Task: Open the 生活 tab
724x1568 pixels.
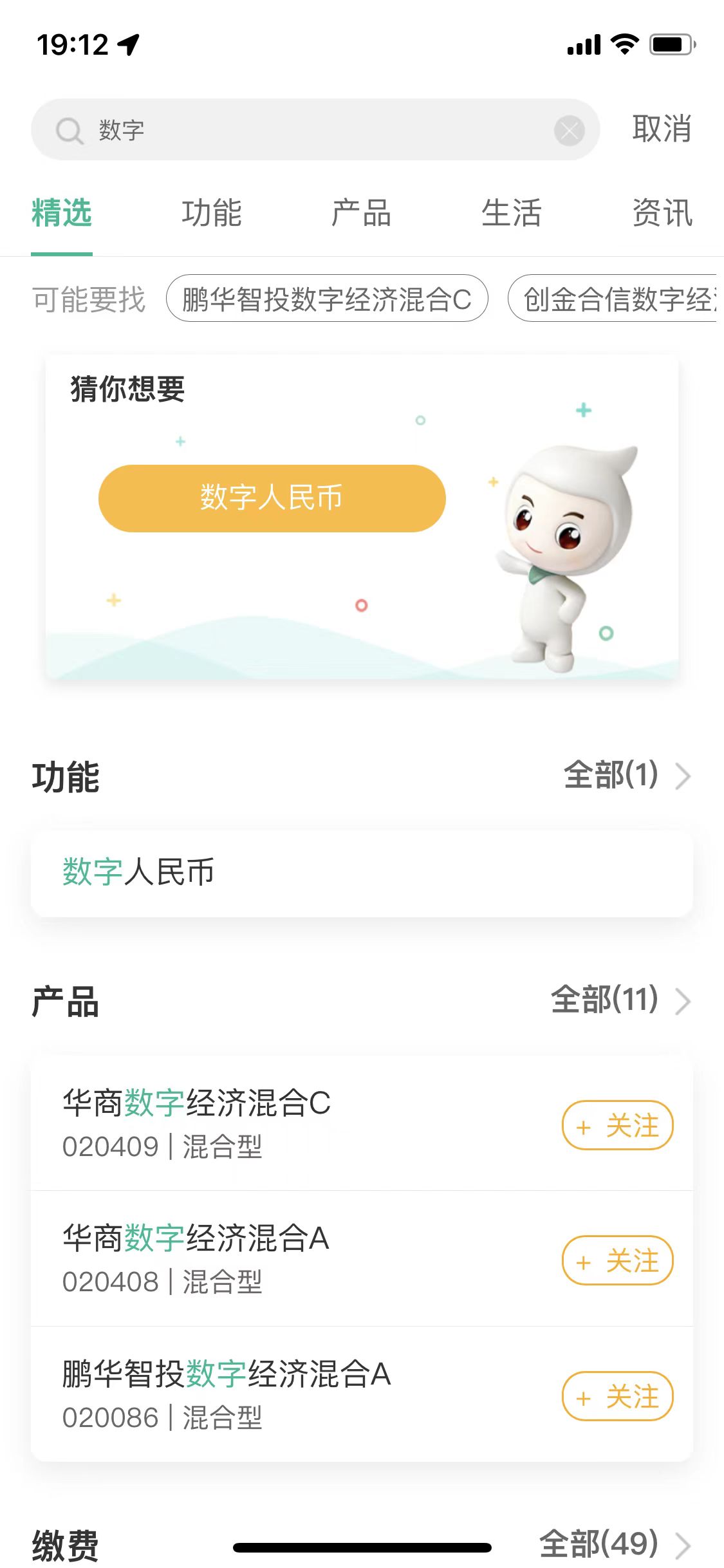Action: 512,213
